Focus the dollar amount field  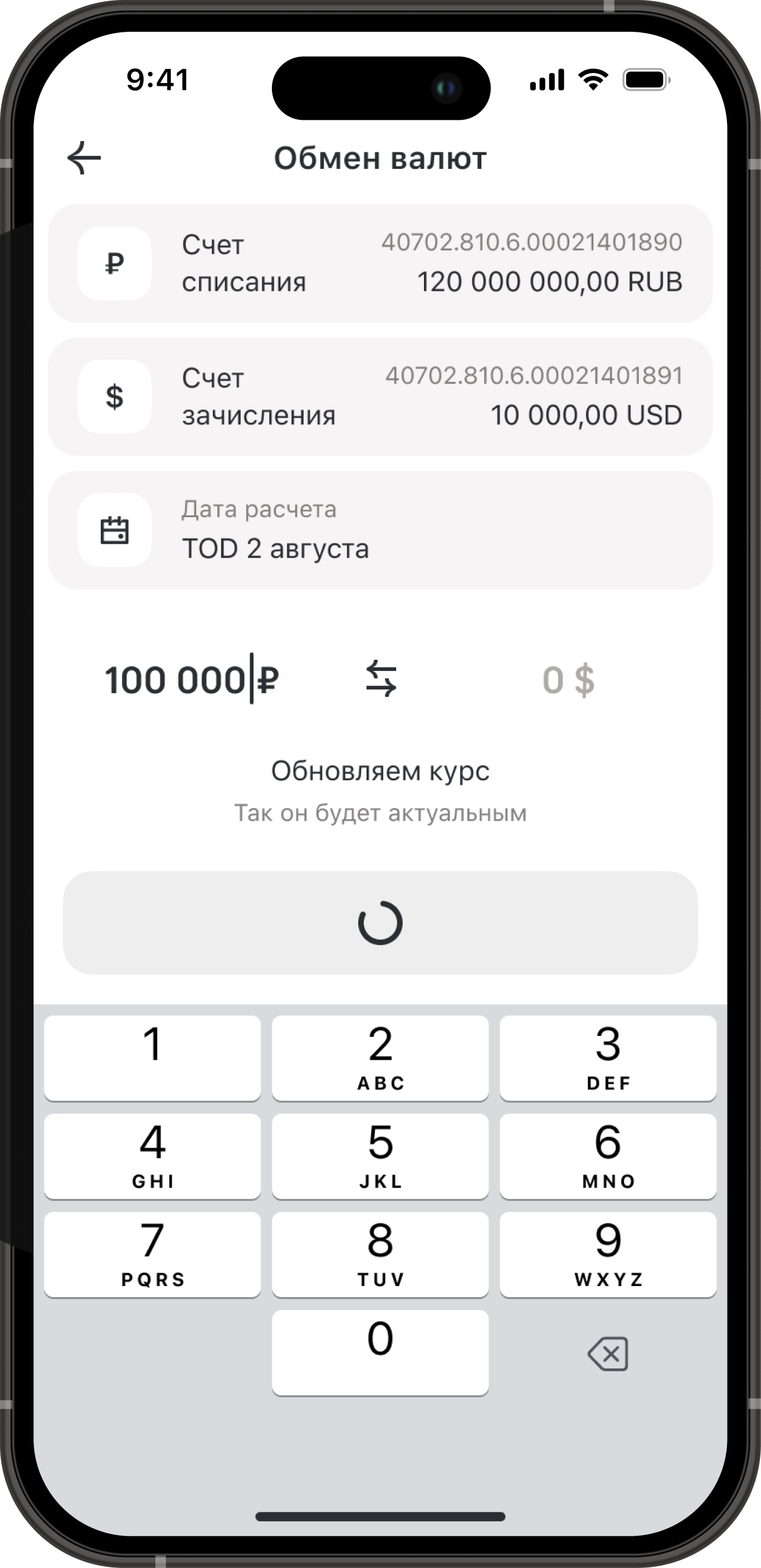pos(567,680)
